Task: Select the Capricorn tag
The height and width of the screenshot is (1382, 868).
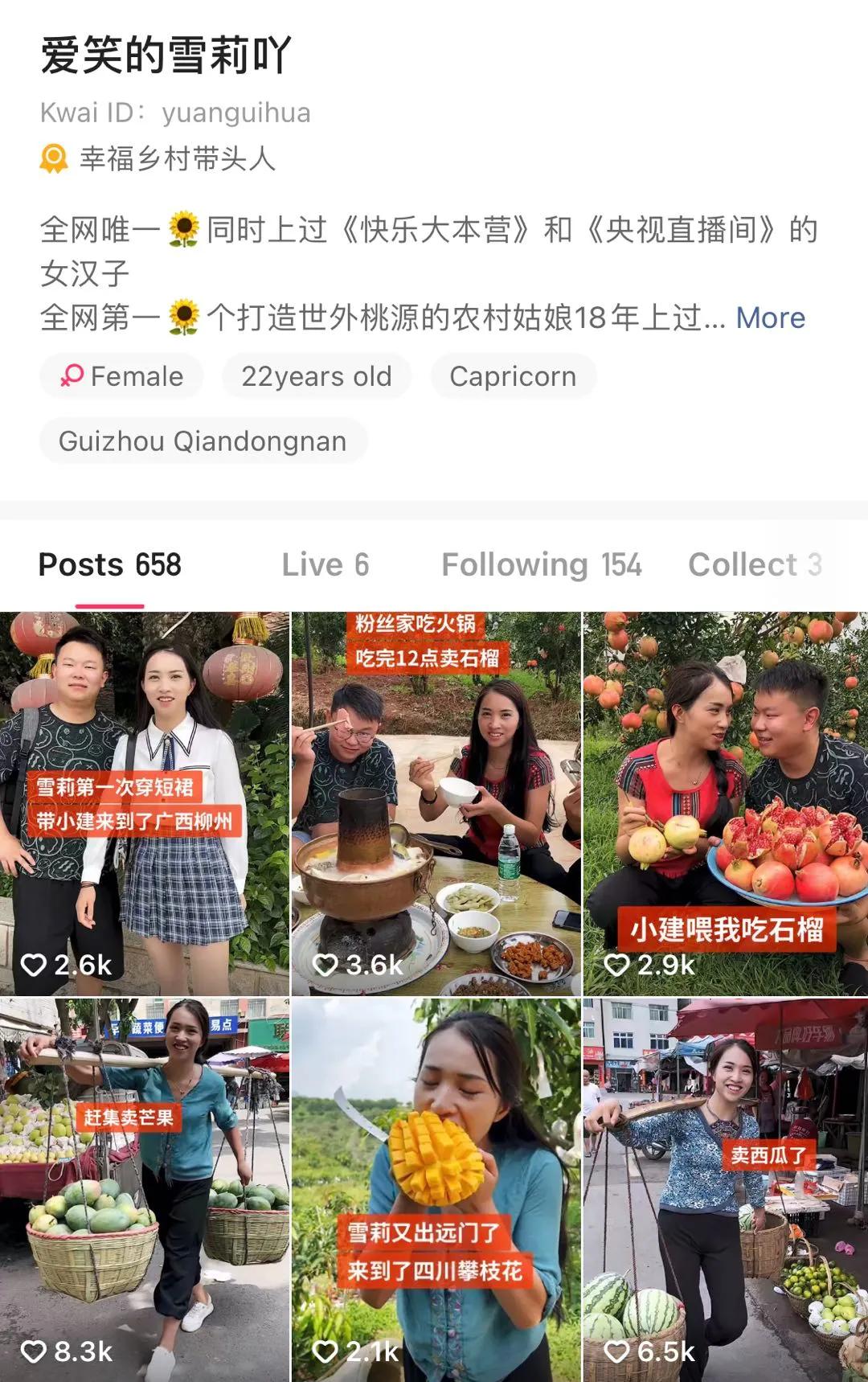Action: (513, 375)
